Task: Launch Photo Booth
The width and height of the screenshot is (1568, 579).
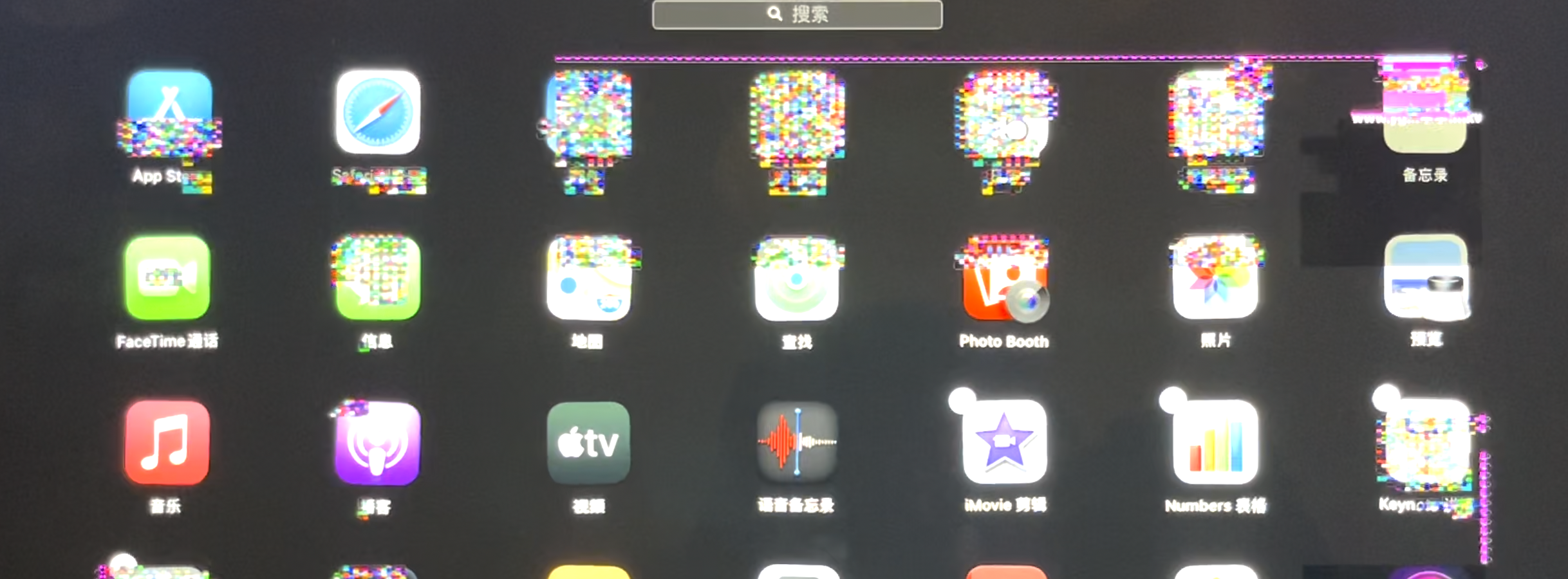Action: pyautogui.click(x=1004, y=278)
